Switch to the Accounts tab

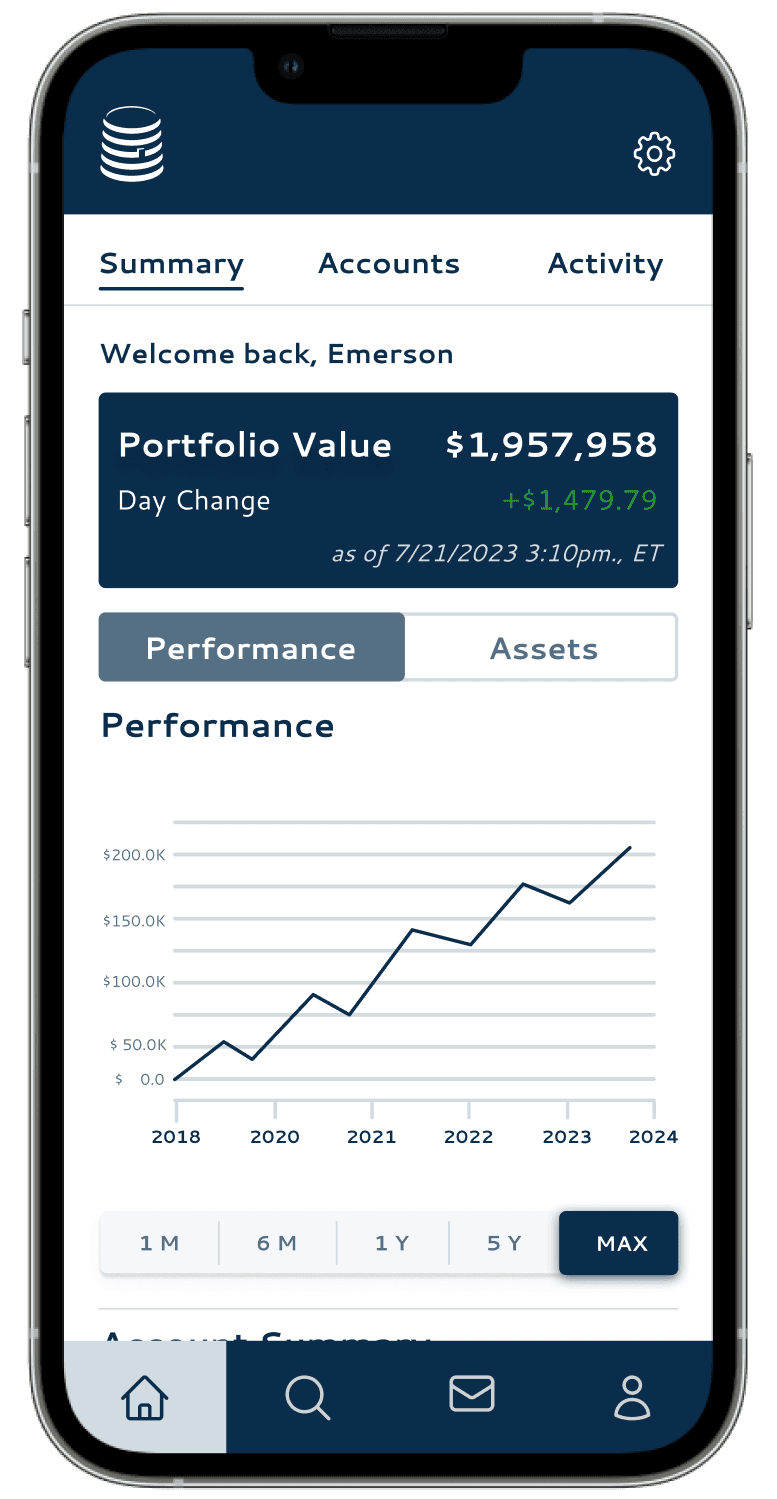(x=389, y=264)
